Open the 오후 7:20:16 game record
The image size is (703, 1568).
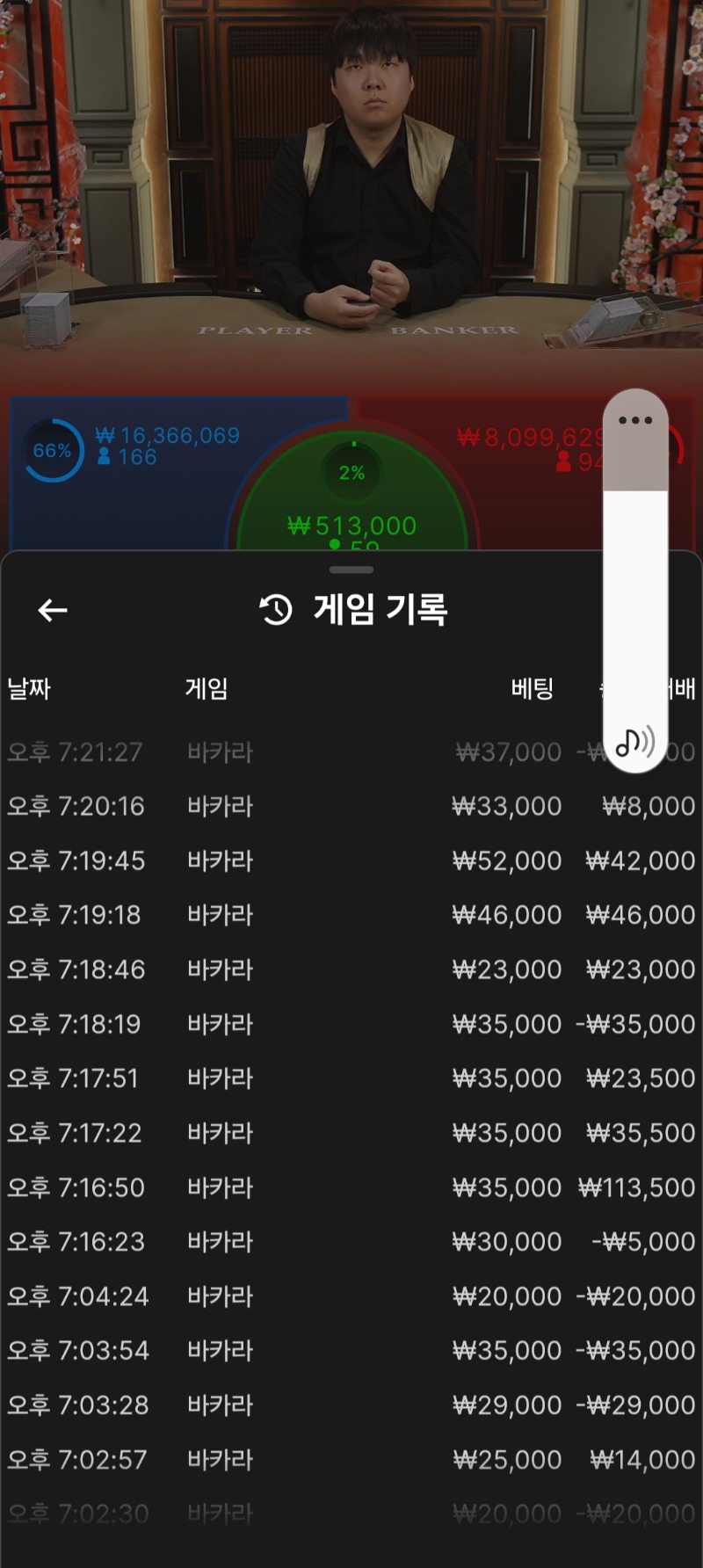tap(351, 806)
